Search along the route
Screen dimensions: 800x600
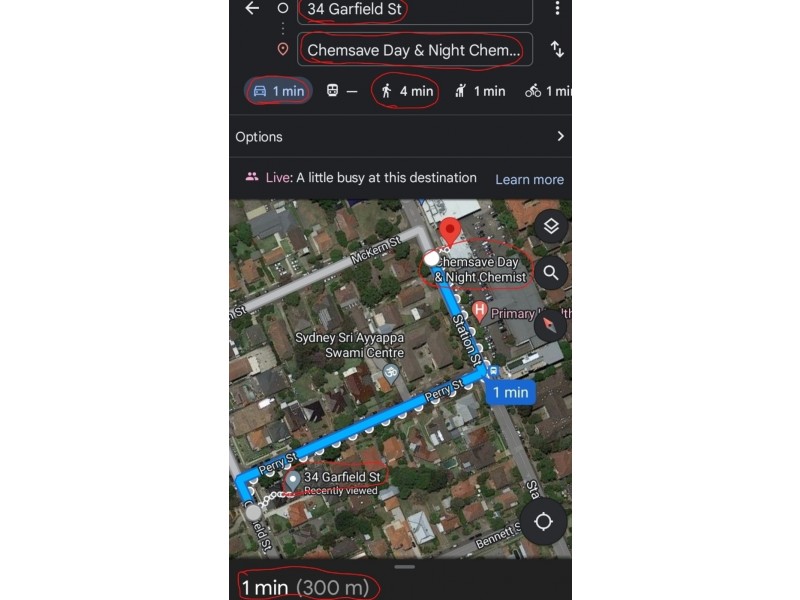(550, 272)
